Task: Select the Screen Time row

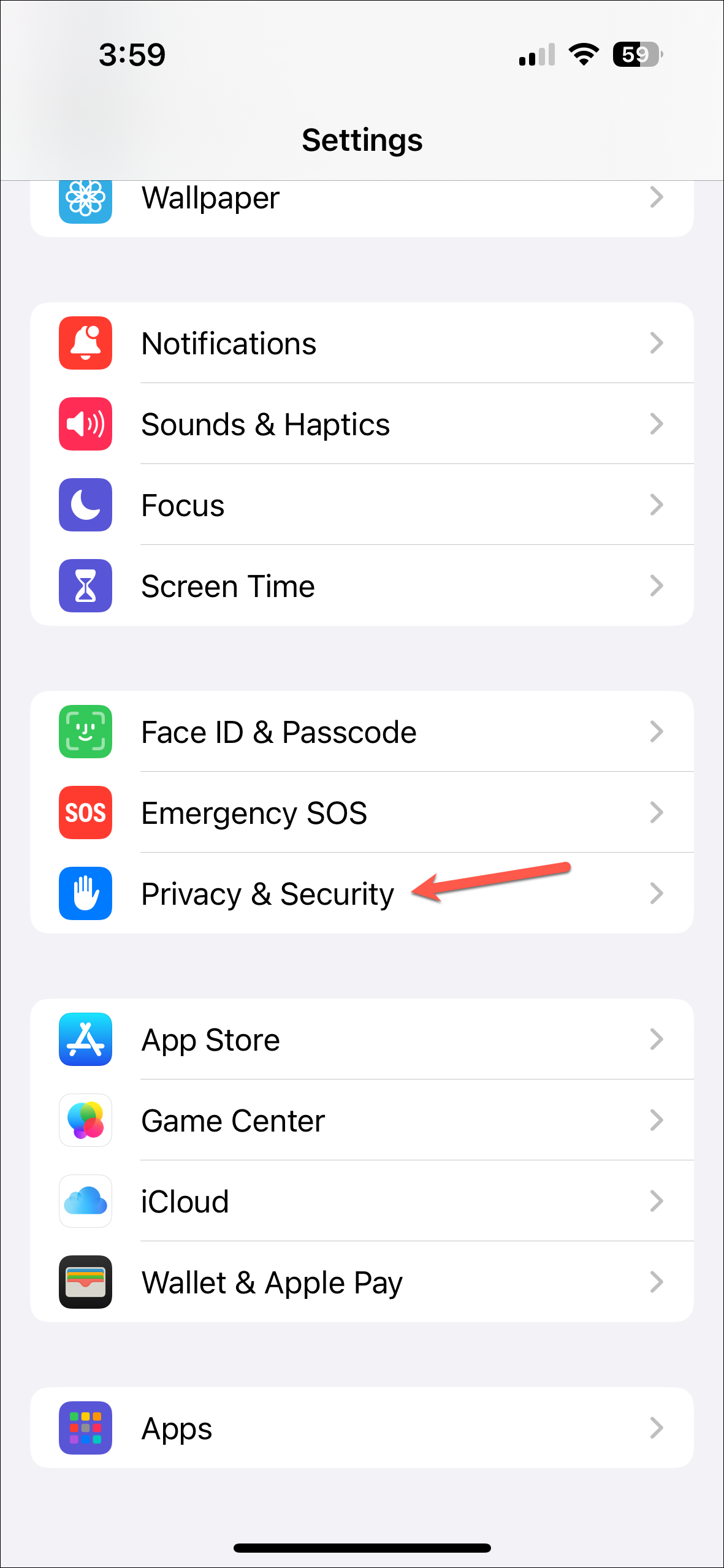Action: pos(362,585)
